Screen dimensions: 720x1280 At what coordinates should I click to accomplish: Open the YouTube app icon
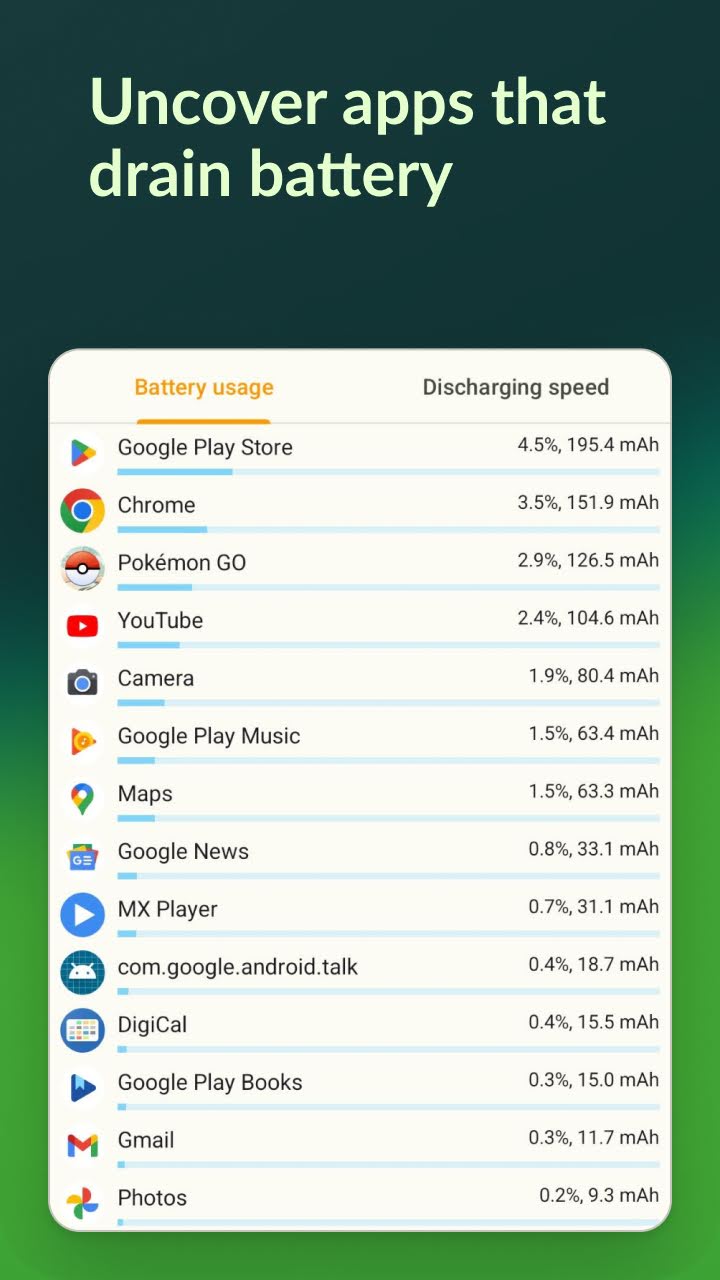tap(83, 622)
